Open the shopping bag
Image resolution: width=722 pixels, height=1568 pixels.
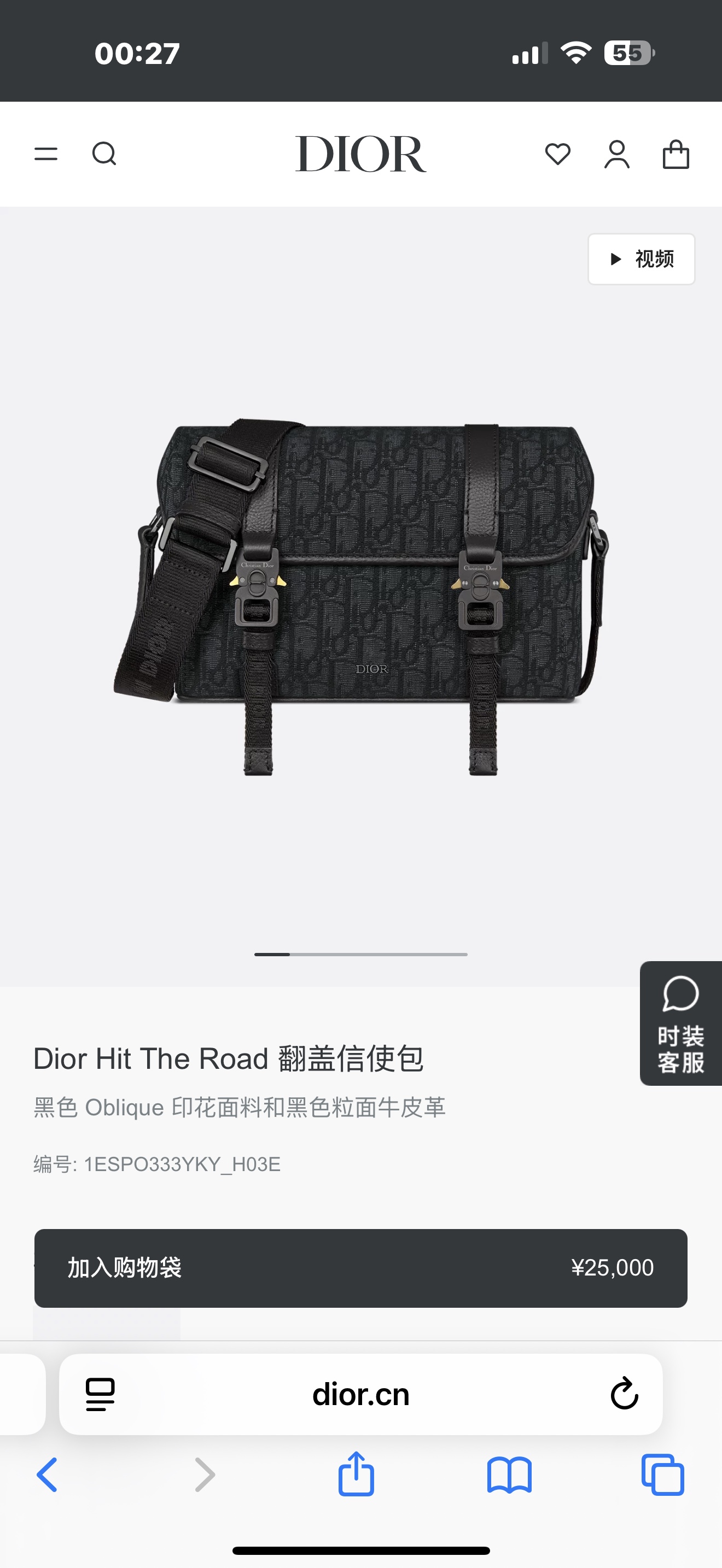tap(676, 154)
